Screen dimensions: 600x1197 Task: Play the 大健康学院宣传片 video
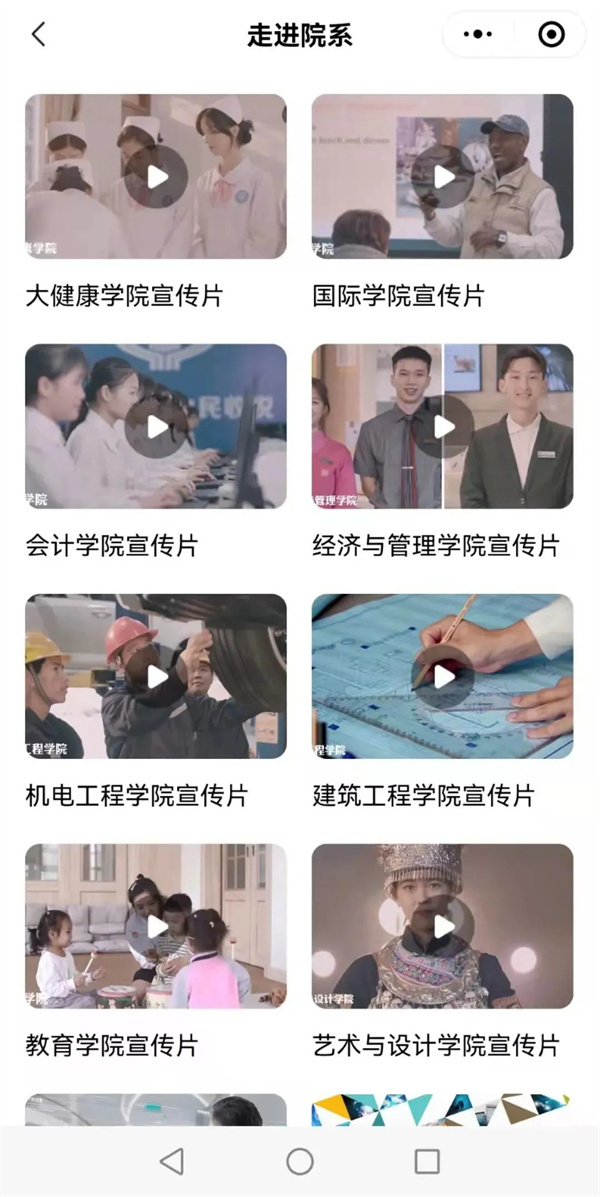(x=156, y=177)
